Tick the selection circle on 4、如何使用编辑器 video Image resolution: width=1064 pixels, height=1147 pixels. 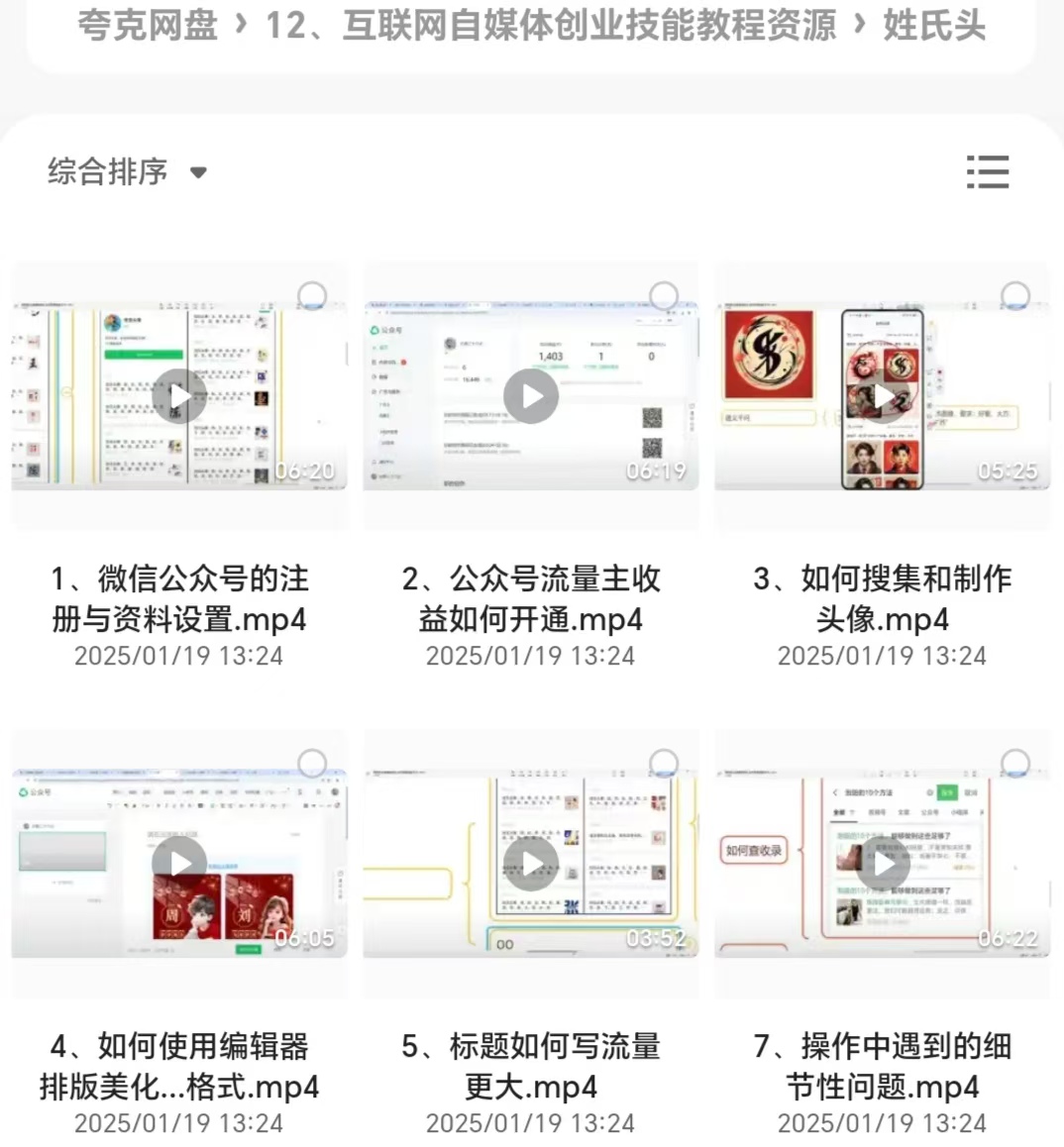(x=312, y=763)
